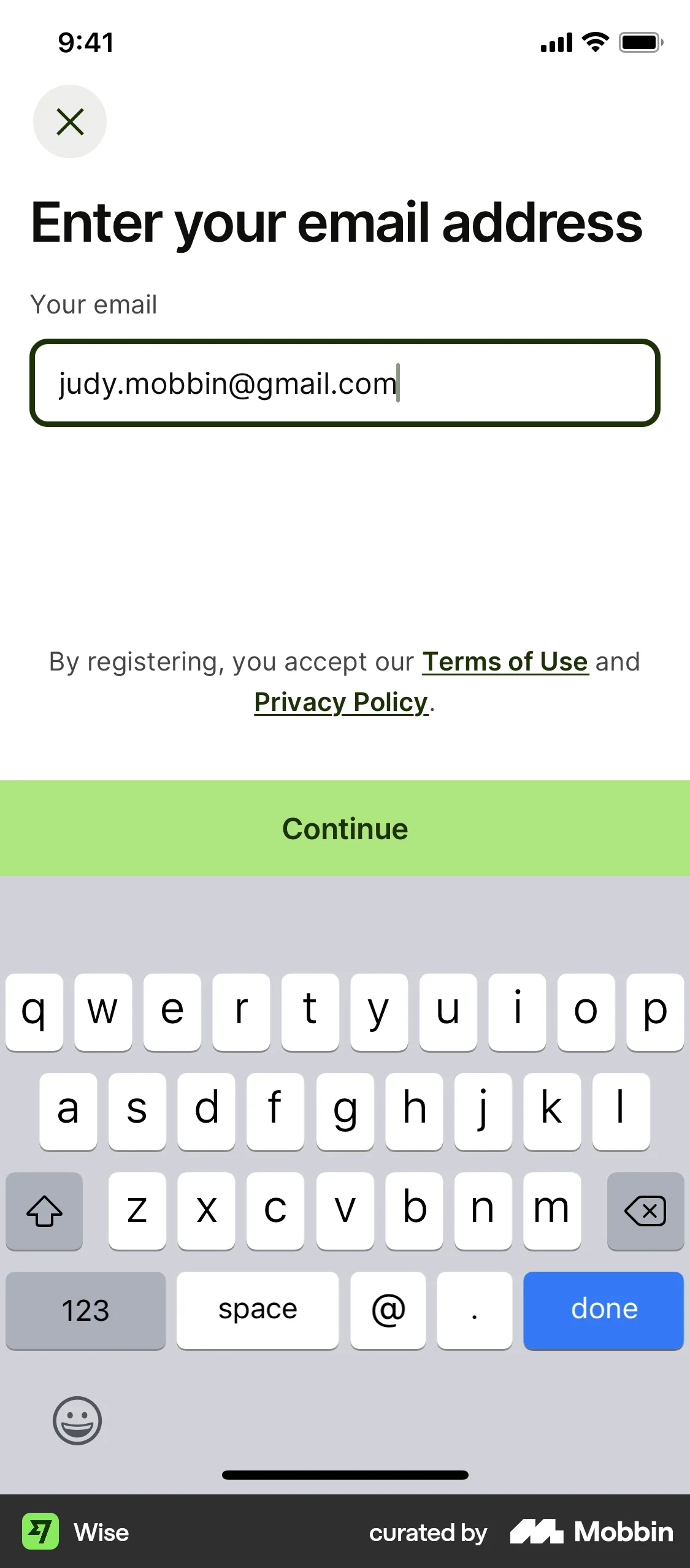Image resolution: width=690 pixels, height=1568 pixels.
Task: Tap the period key on keyboard
Action: tap(474, 1310)
